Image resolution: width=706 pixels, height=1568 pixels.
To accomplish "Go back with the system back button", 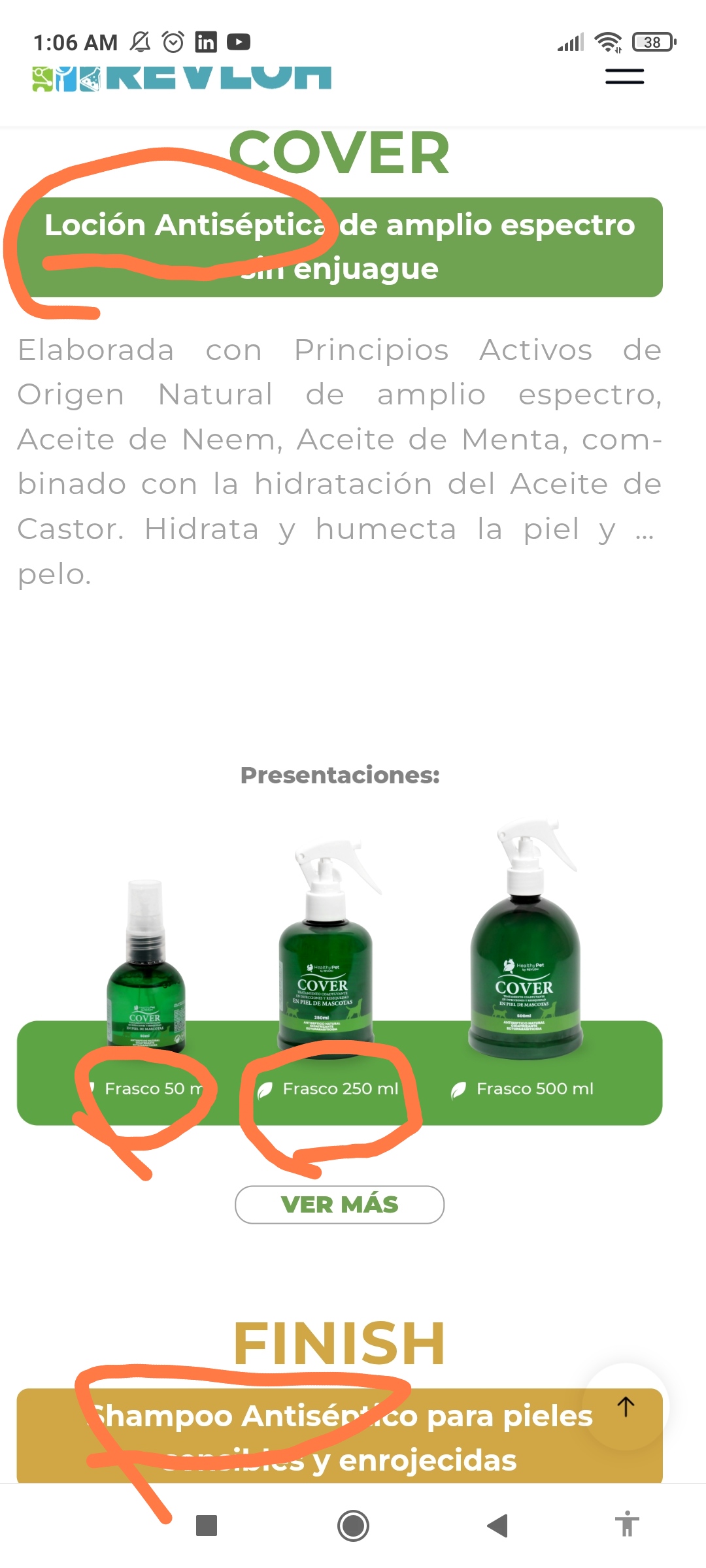I will tap(497, 1526).
